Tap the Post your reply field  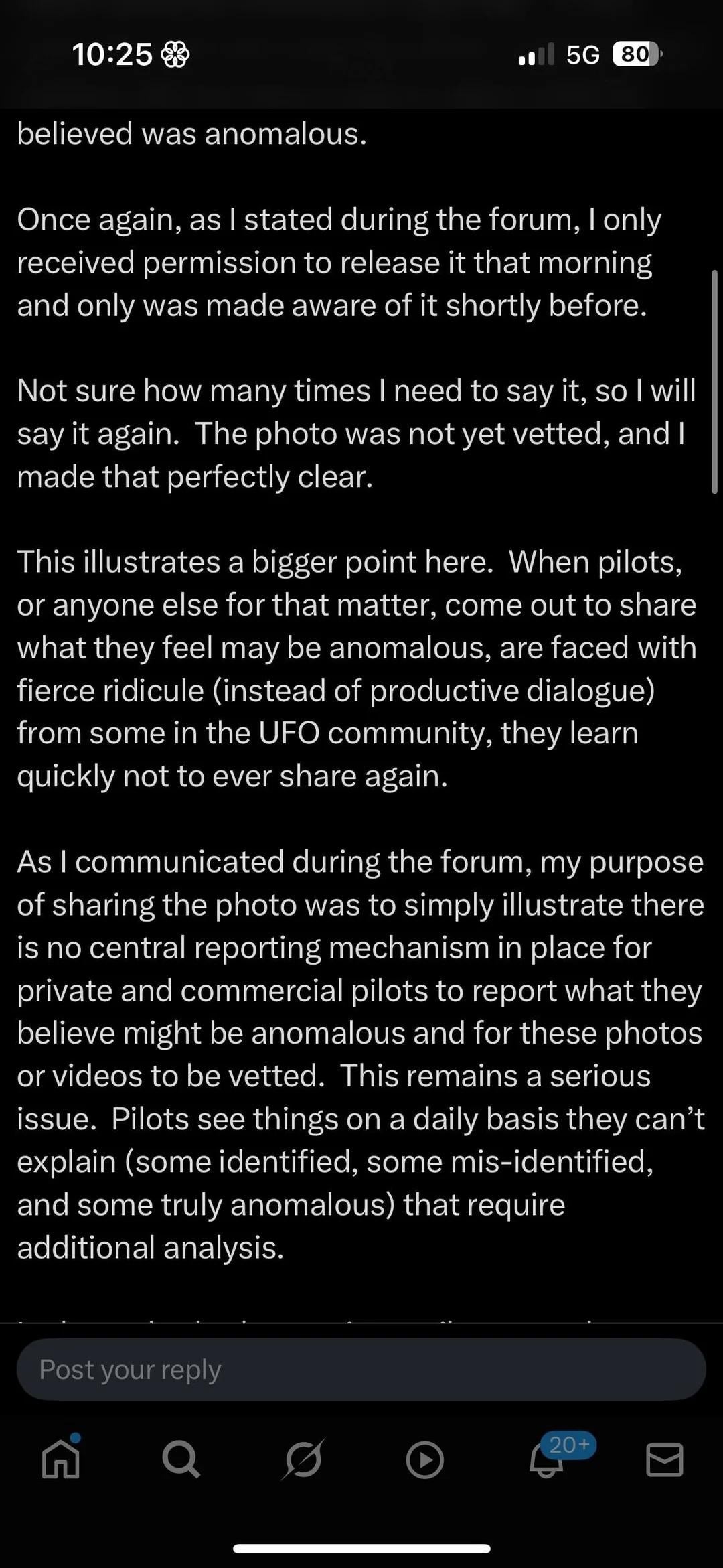point(361,1370)
